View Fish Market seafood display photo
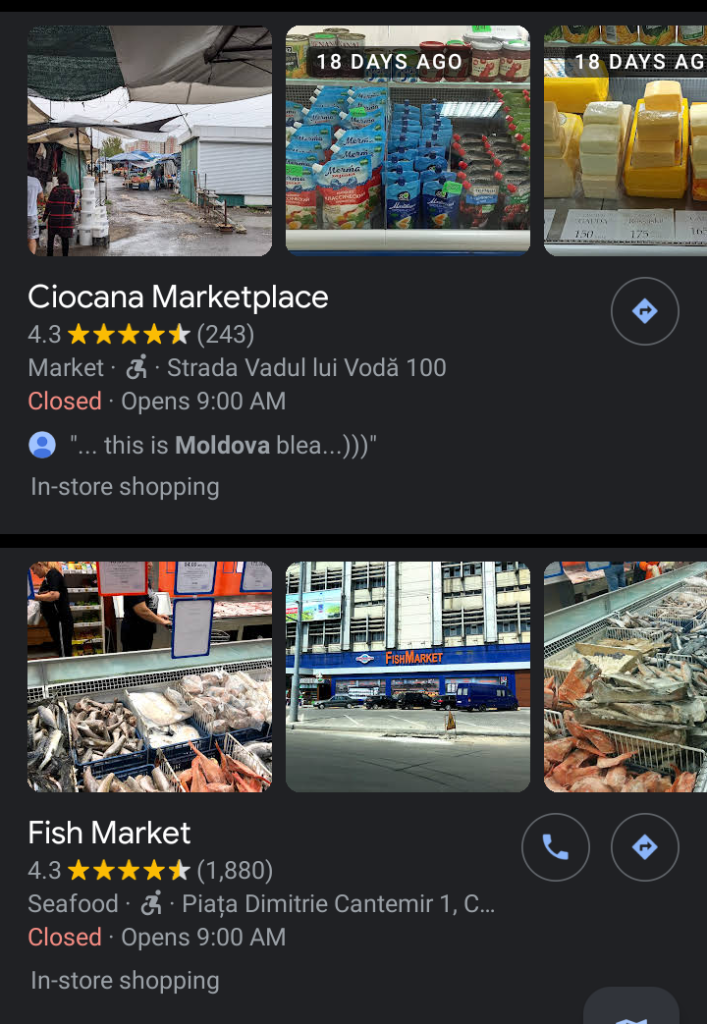Image resolution: width=707 pixels, height=1024 pixels. [625, 677]
